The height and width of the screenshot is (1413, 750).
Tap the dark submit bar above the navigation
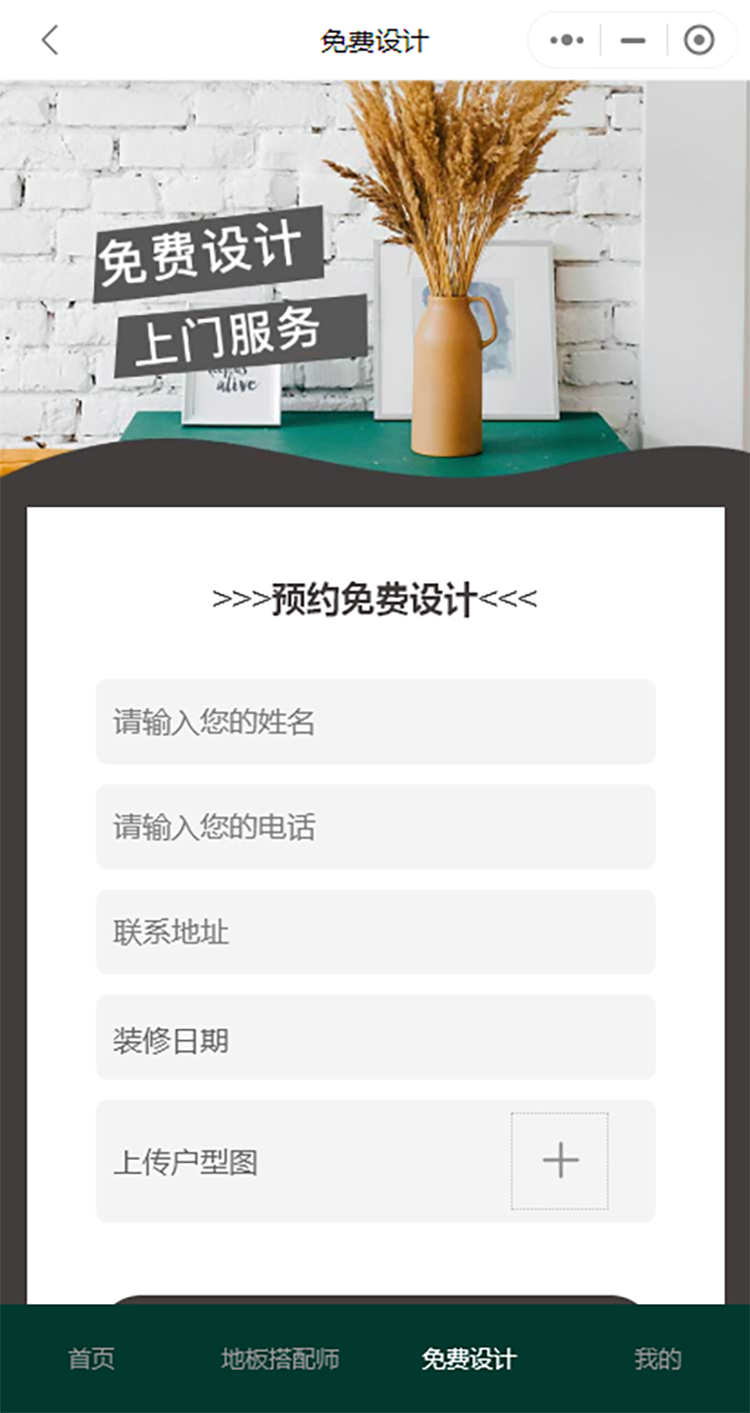coord(375,1295)
